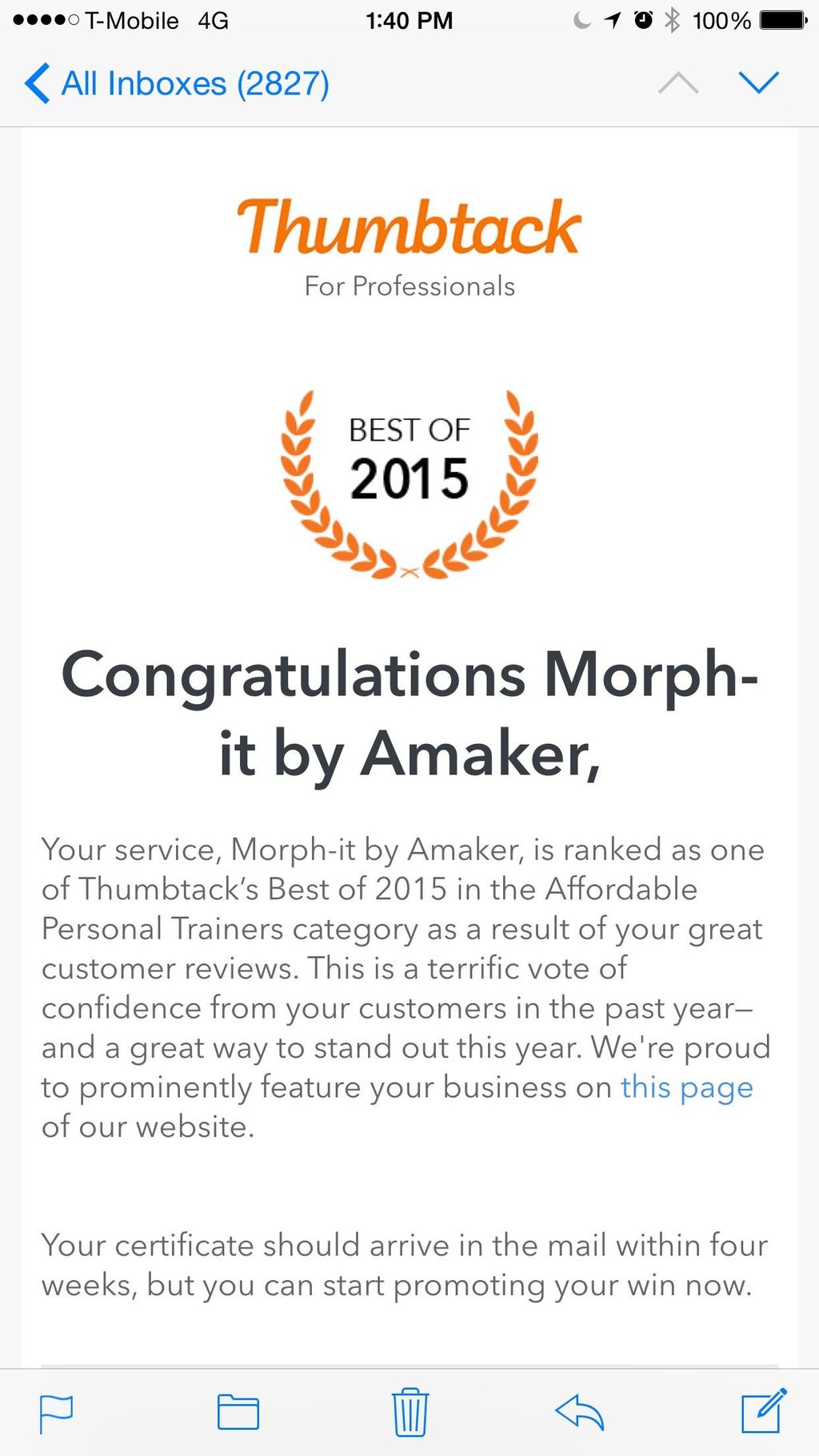Delete this email with trash icon
The image size is (819, 1456).
click(409, 1412)
